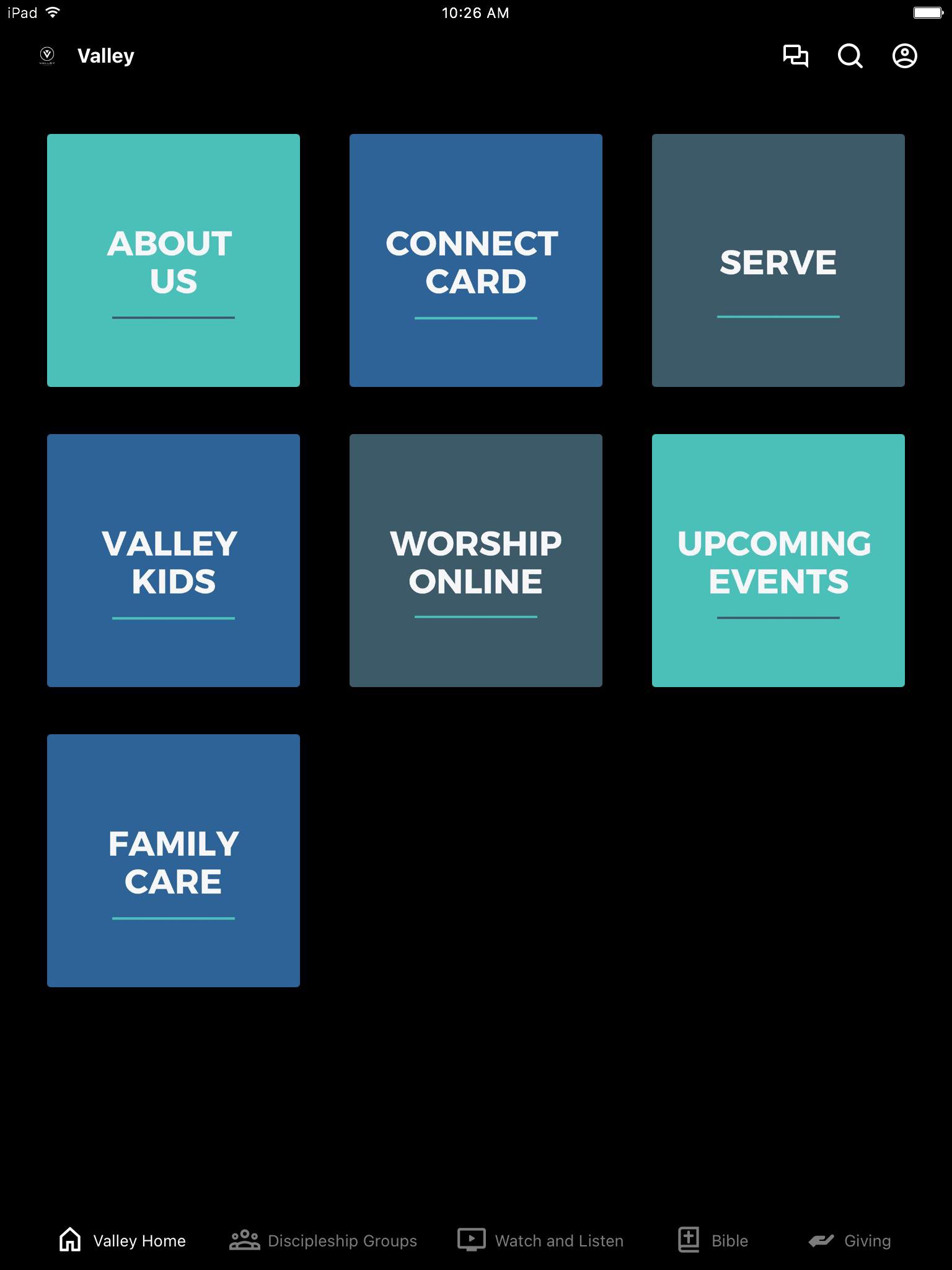This screenshot has height=1270, width=952.
Task: Open the messages chat icon
Action: tap(795, 56)
